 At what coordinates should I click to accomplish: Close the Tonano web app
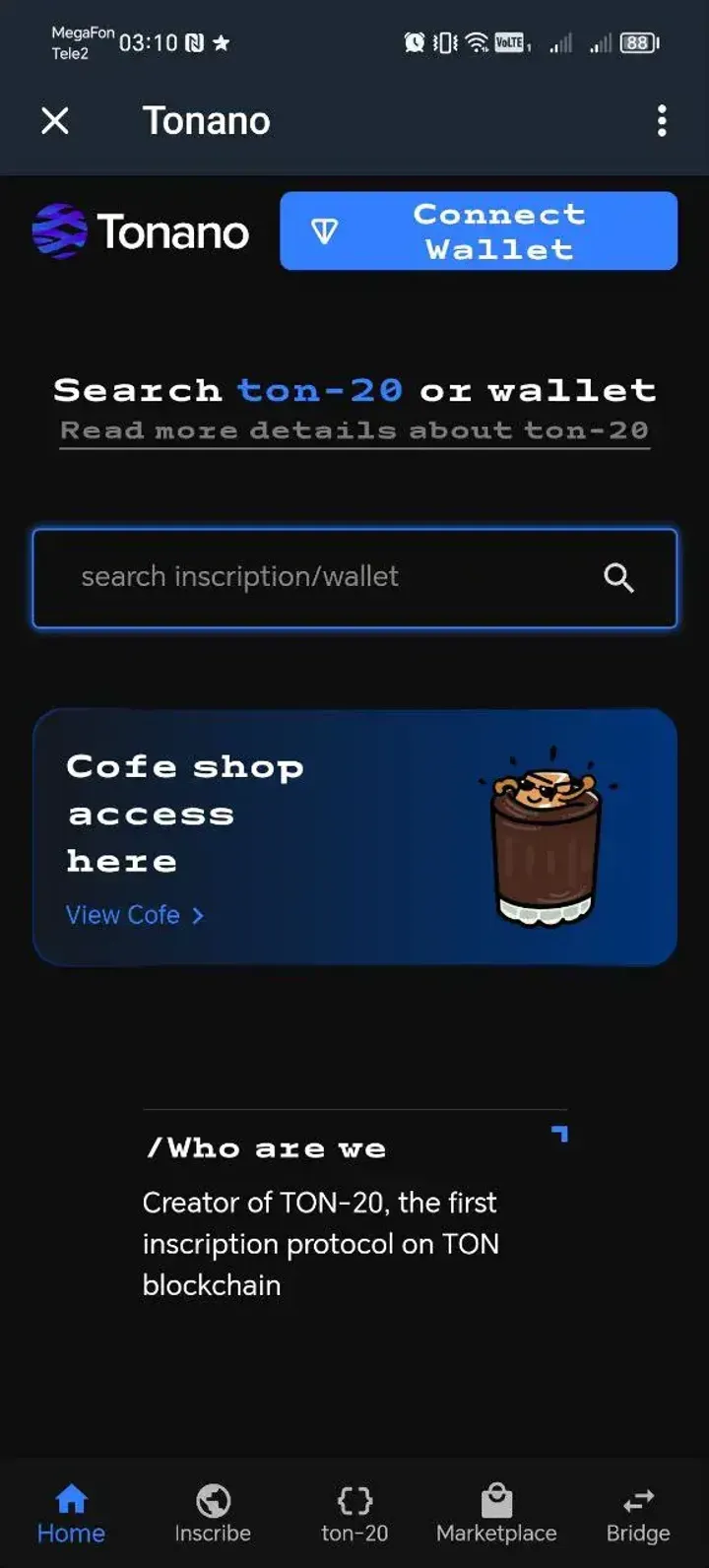(55, 121)
